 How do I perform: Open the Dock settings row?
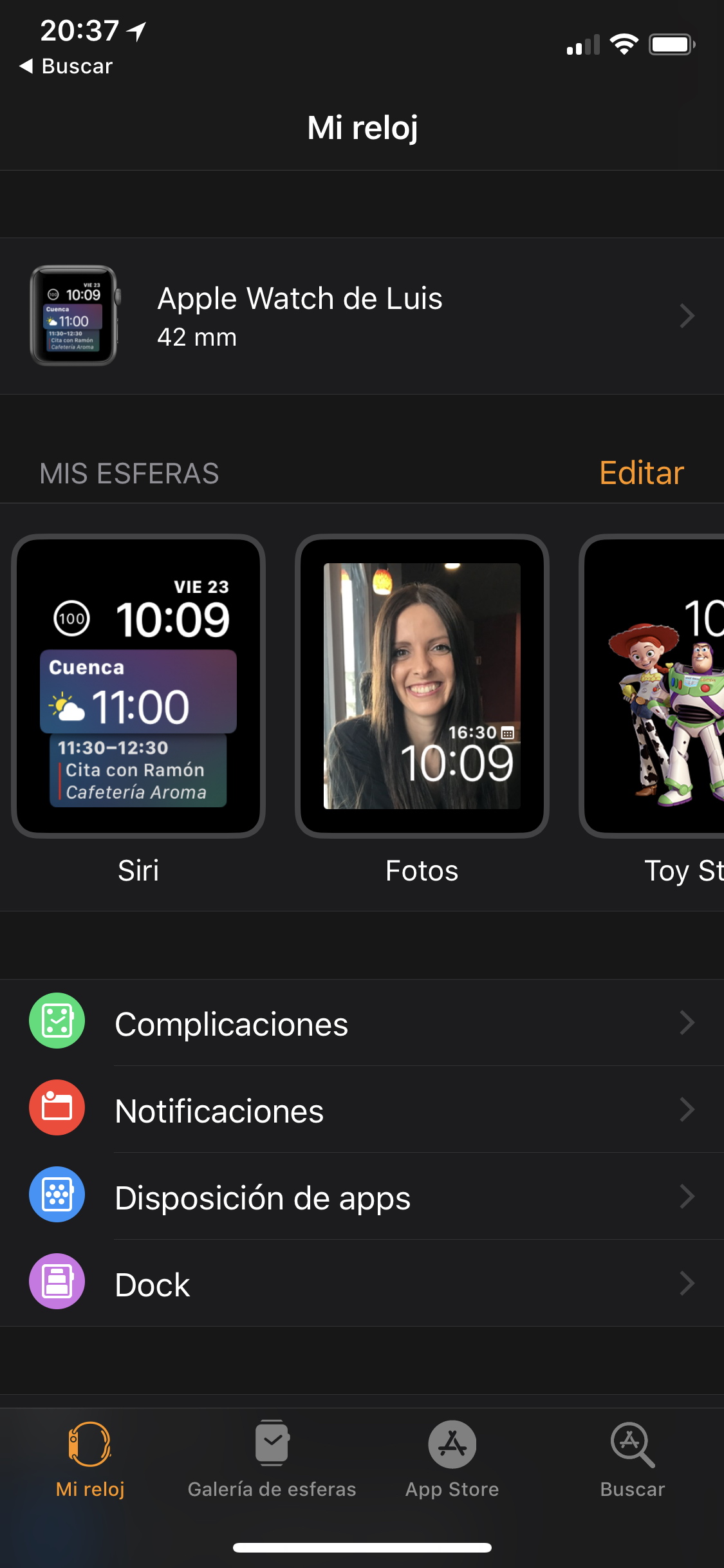(362, 1283)
